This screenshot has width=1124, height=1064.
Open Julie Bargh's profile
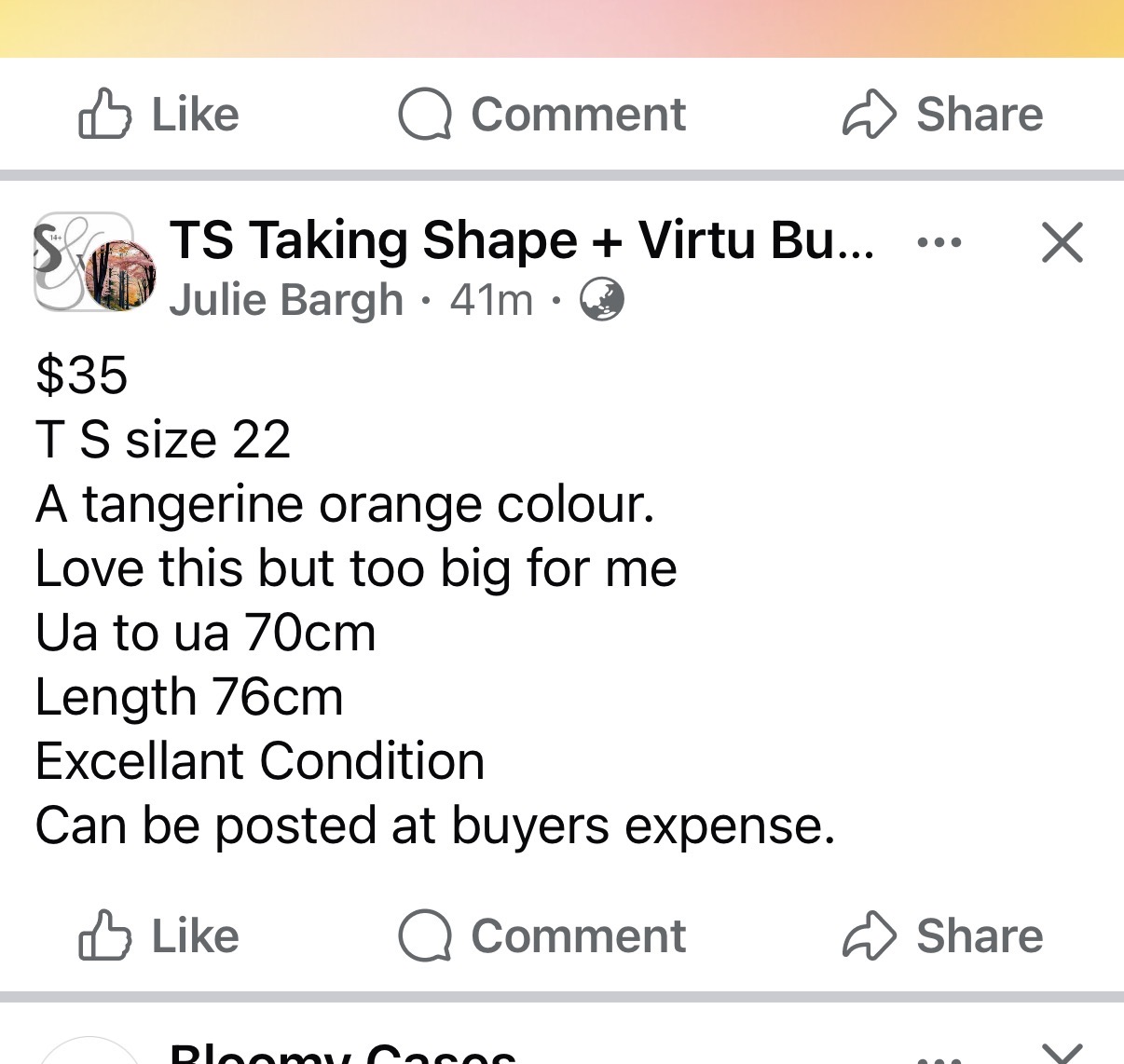[286, 300]
